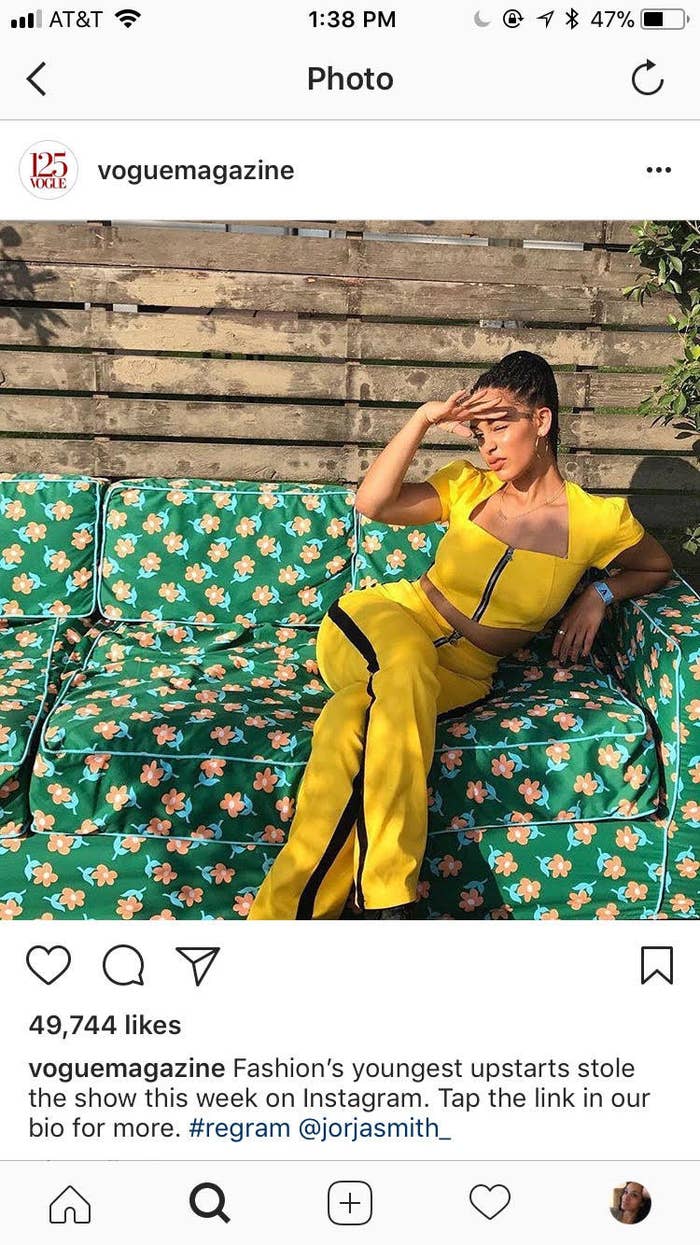Open the Activity heart tab
The height and width of the screenshot is (1245, 700).
pyautogui.click(x=490, y=1202)
